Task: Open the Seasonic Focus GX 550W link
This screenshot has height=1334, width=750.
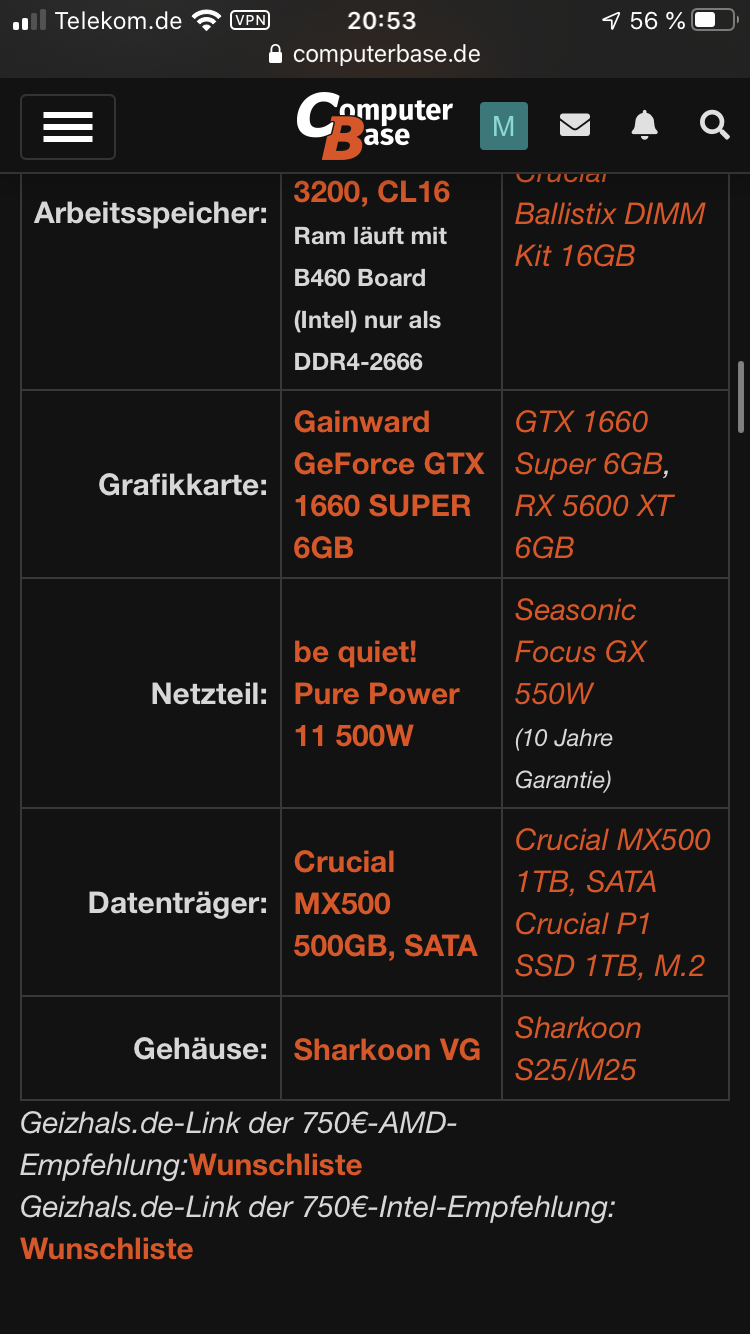Action: point(581,652)
